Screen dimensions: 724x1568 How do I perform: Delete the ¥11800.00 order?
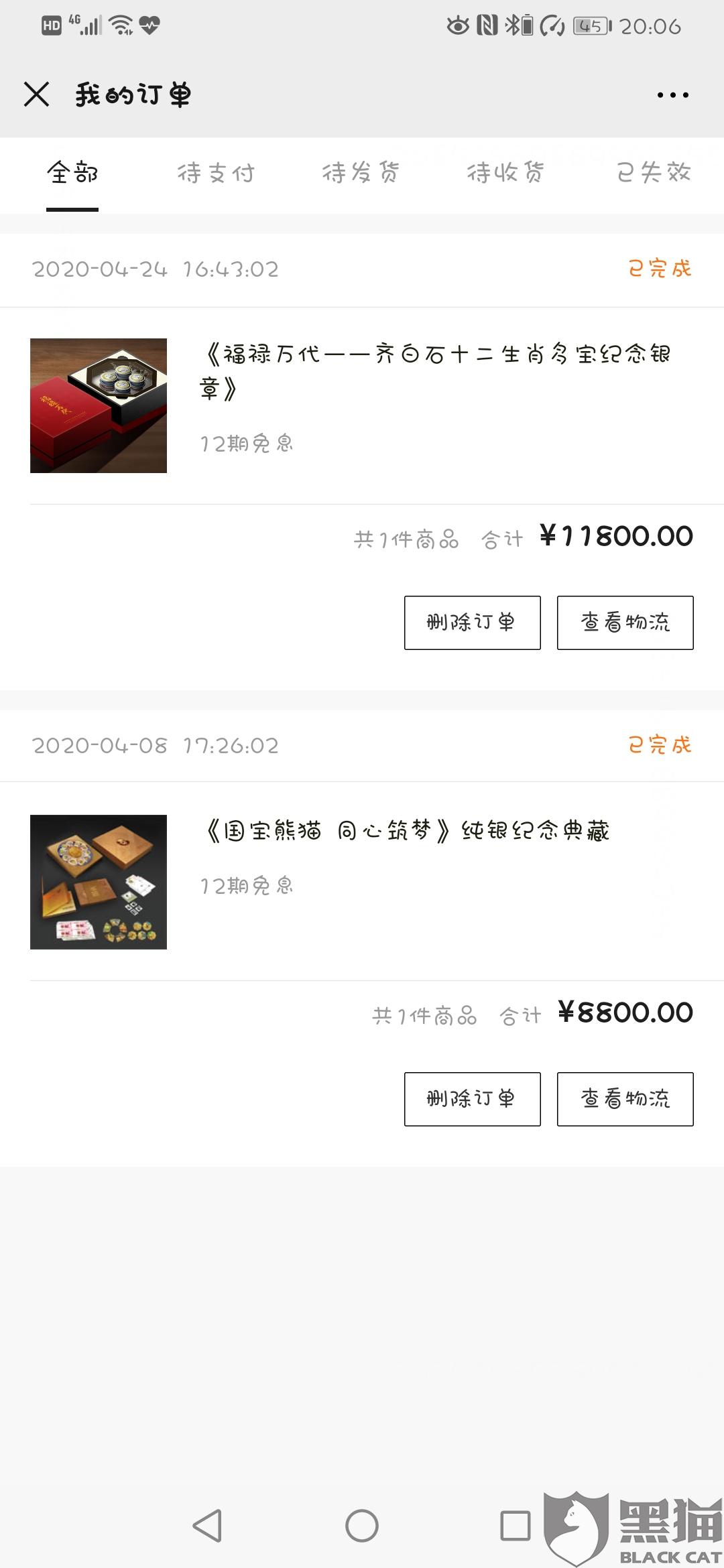pos(472,623)
